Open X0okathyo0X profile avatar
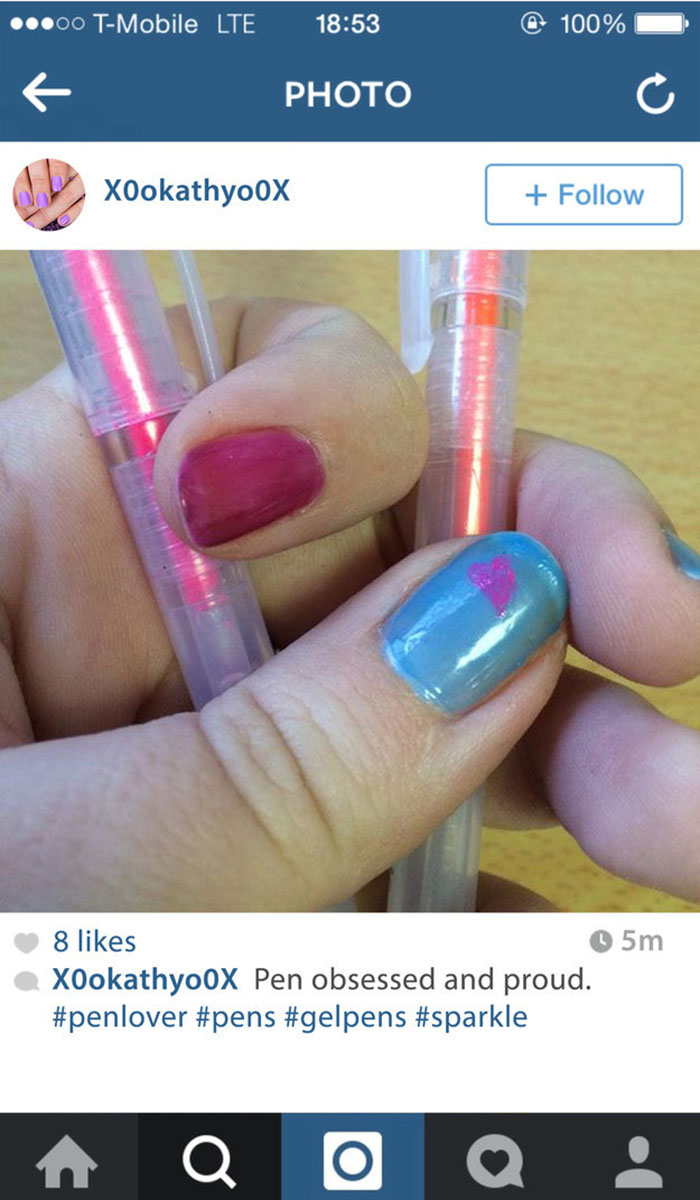 [49, 194]
